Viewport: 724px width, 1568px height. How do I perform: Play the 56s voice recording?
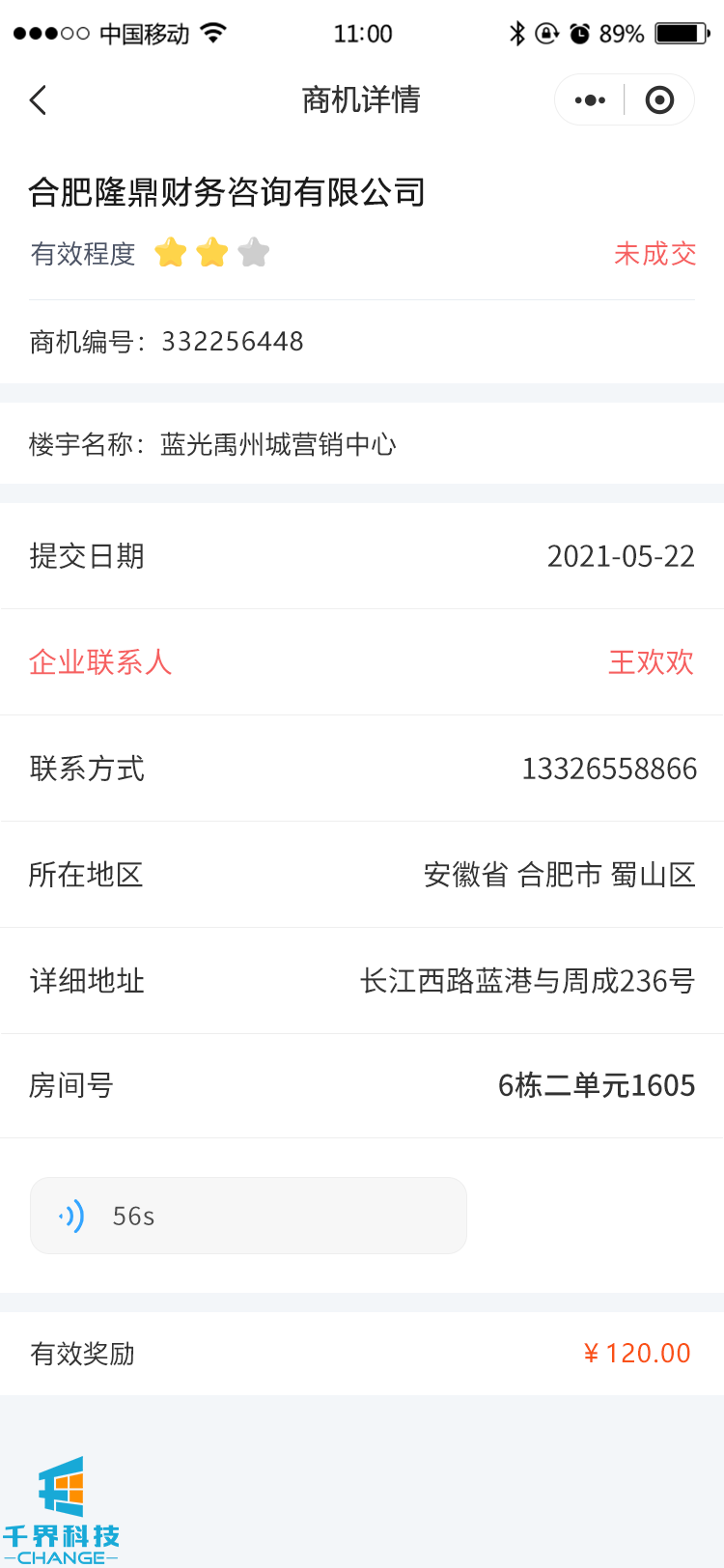(248, 1216)
